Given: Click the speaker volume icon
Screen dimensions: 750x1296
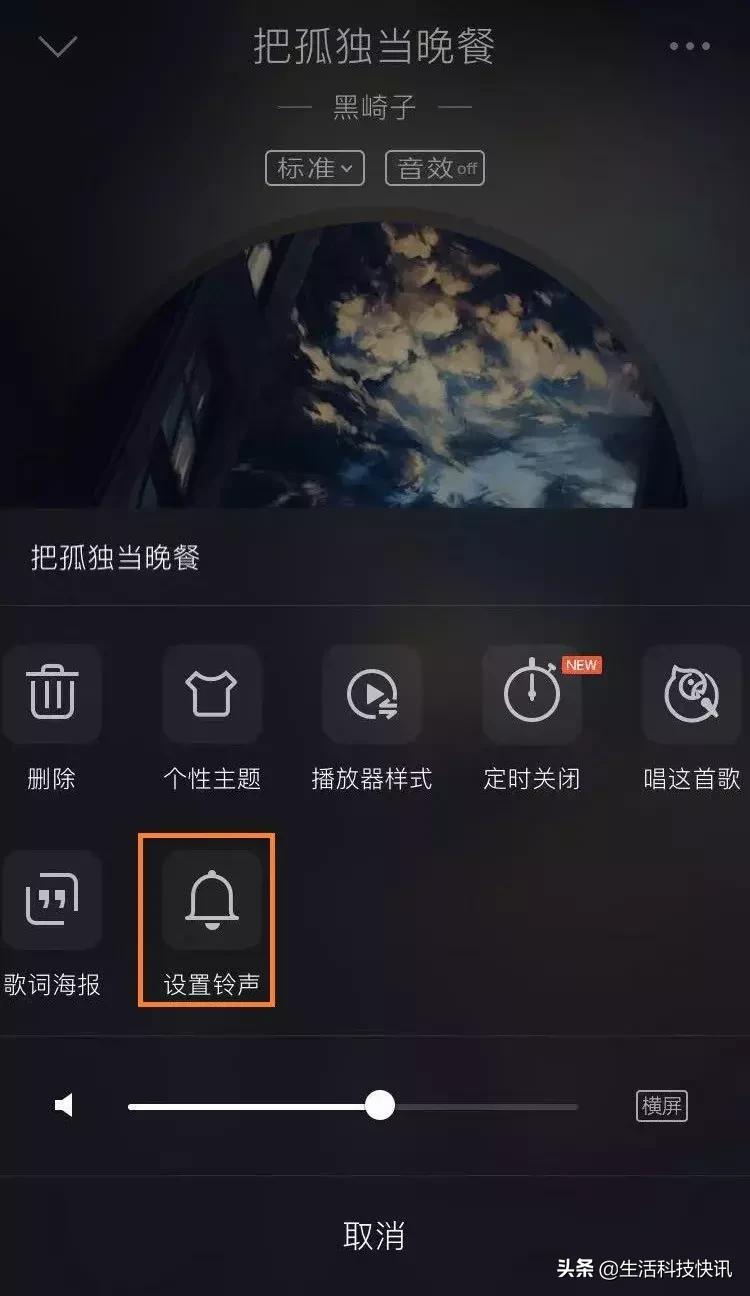Looking at the screenshot, I should click(62, 1104).
